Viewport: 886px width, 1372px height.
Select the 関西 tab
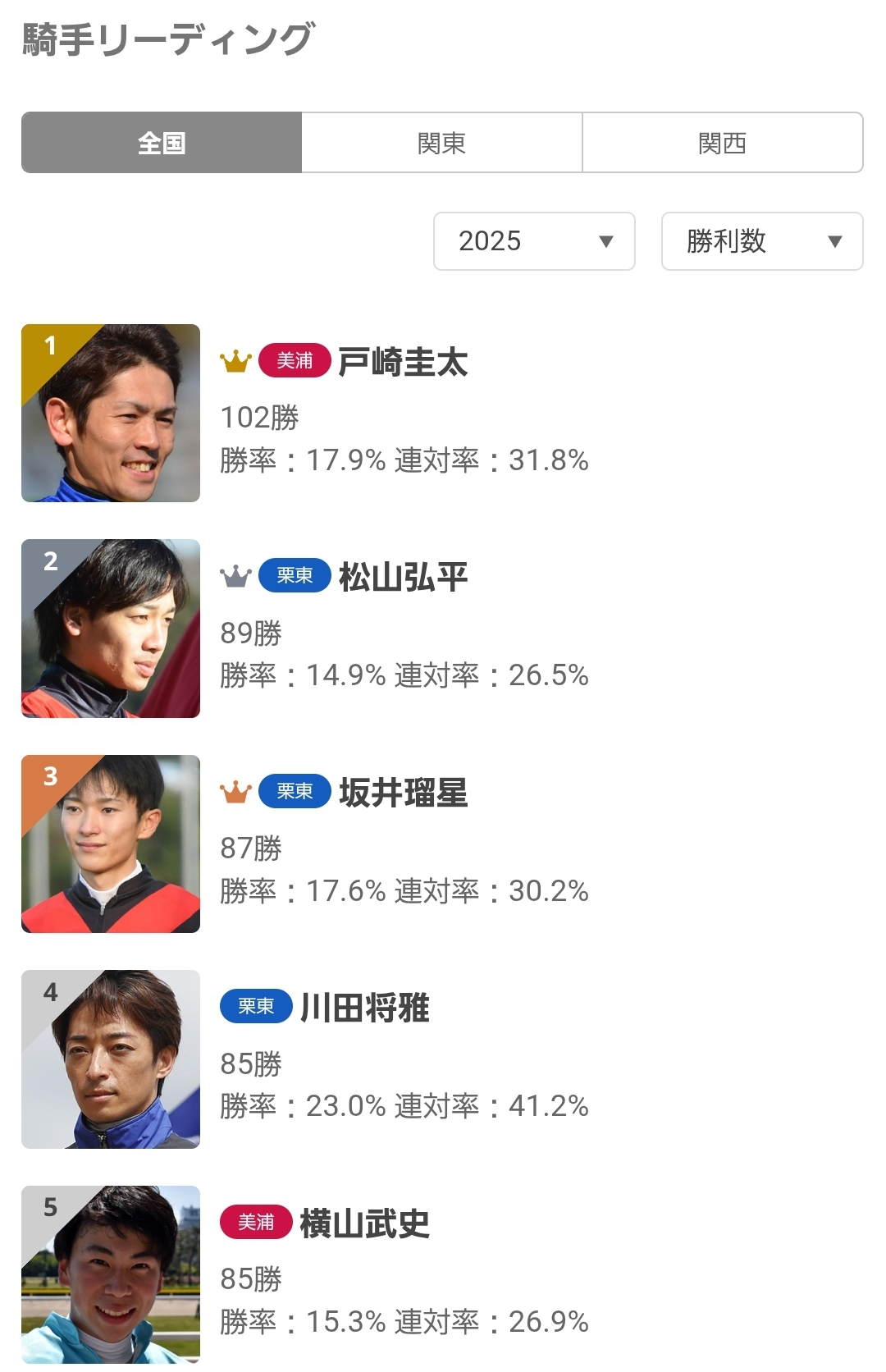[x=722, y=143]
